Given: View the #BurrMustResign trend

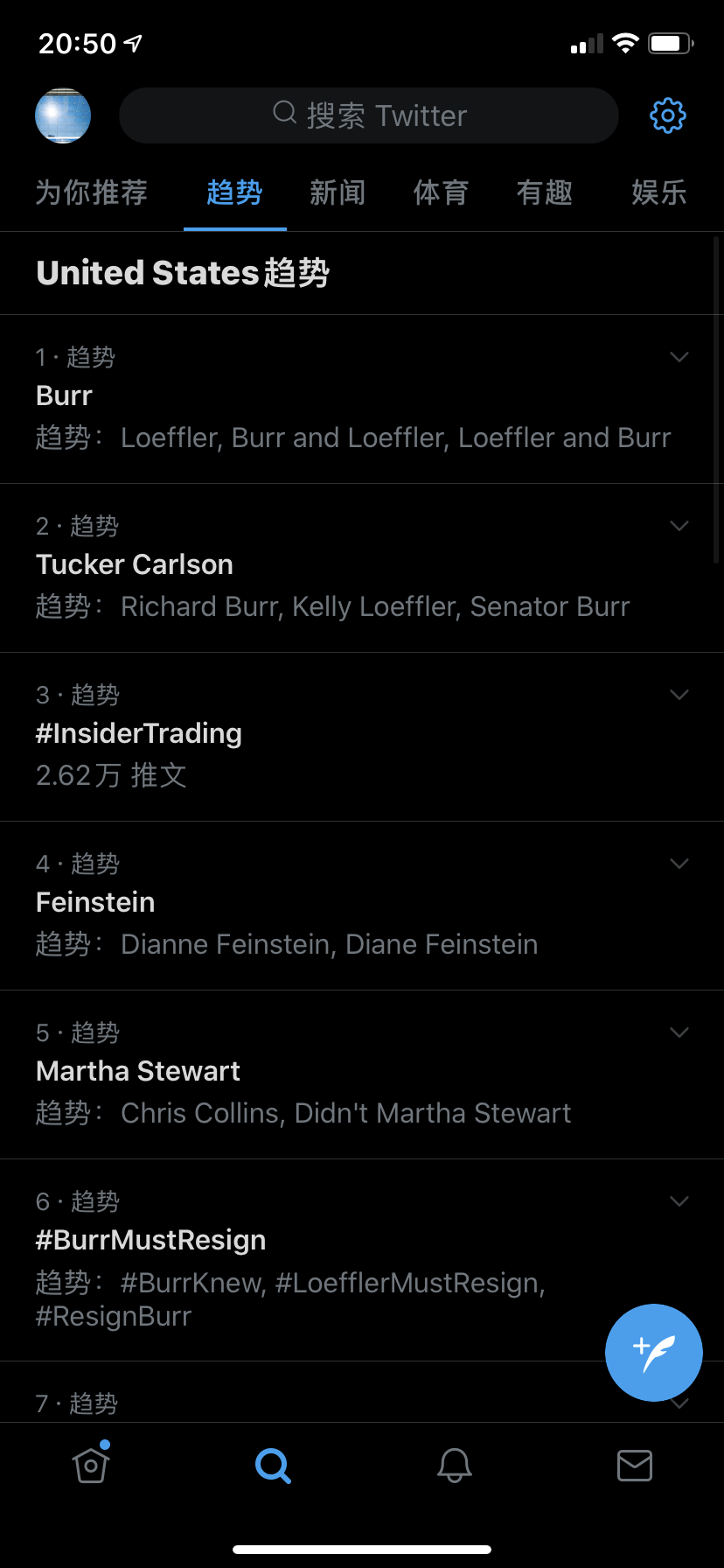Looking at the screenshot, I should pos(362,1260).
